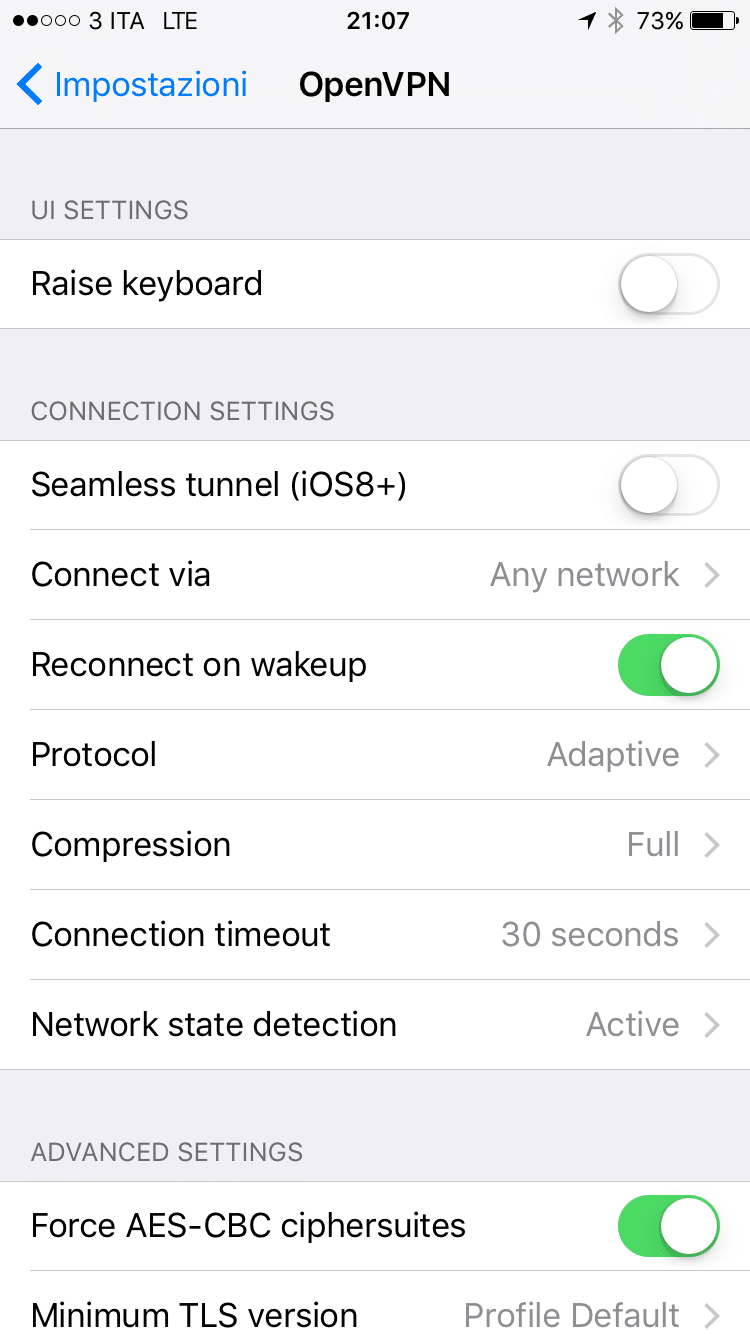Turn off Force AES-CBC ciphersuites
Viewport: 750px width, 1334px height.
[x=669, y=1226]
